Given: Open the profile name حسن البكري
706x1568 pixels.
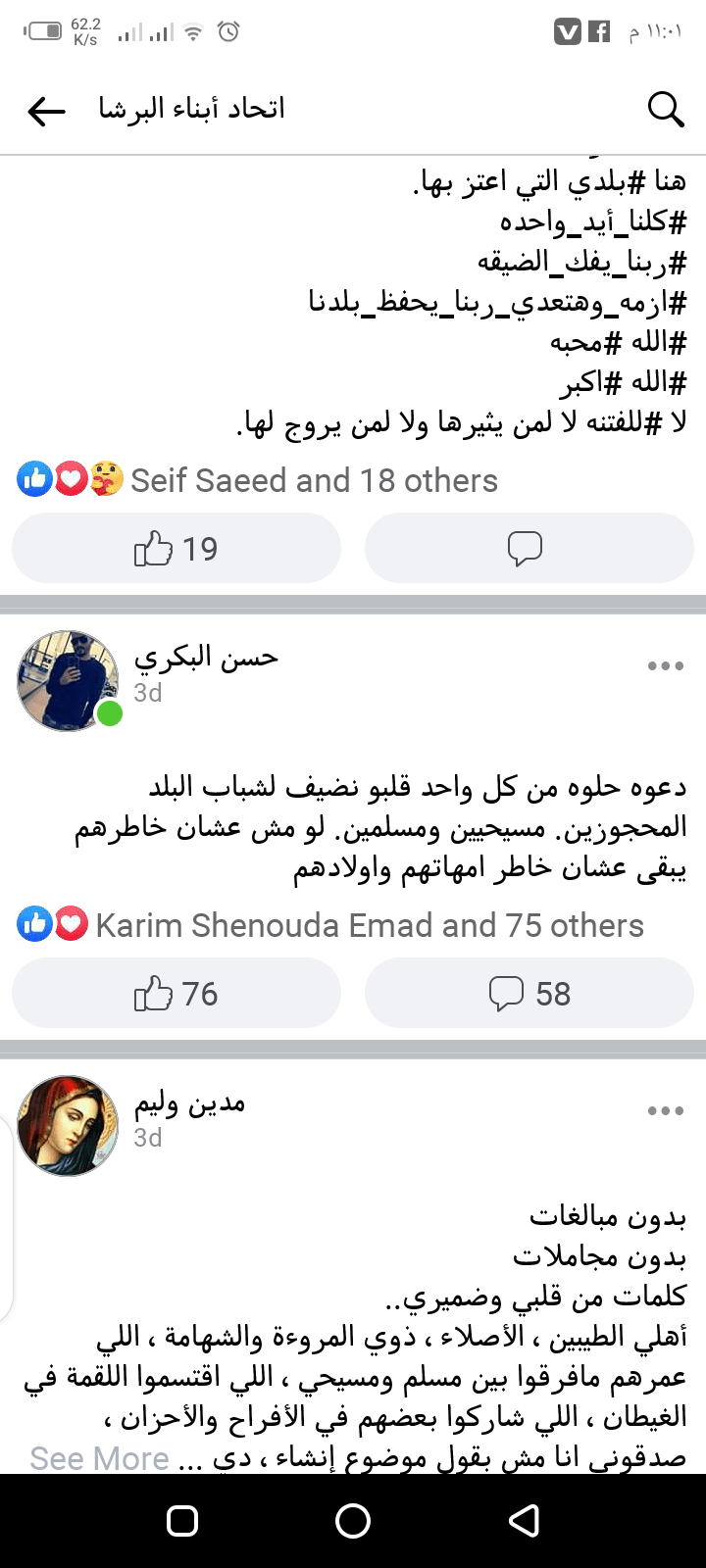Looking at the screenshot, I should 206,657.
